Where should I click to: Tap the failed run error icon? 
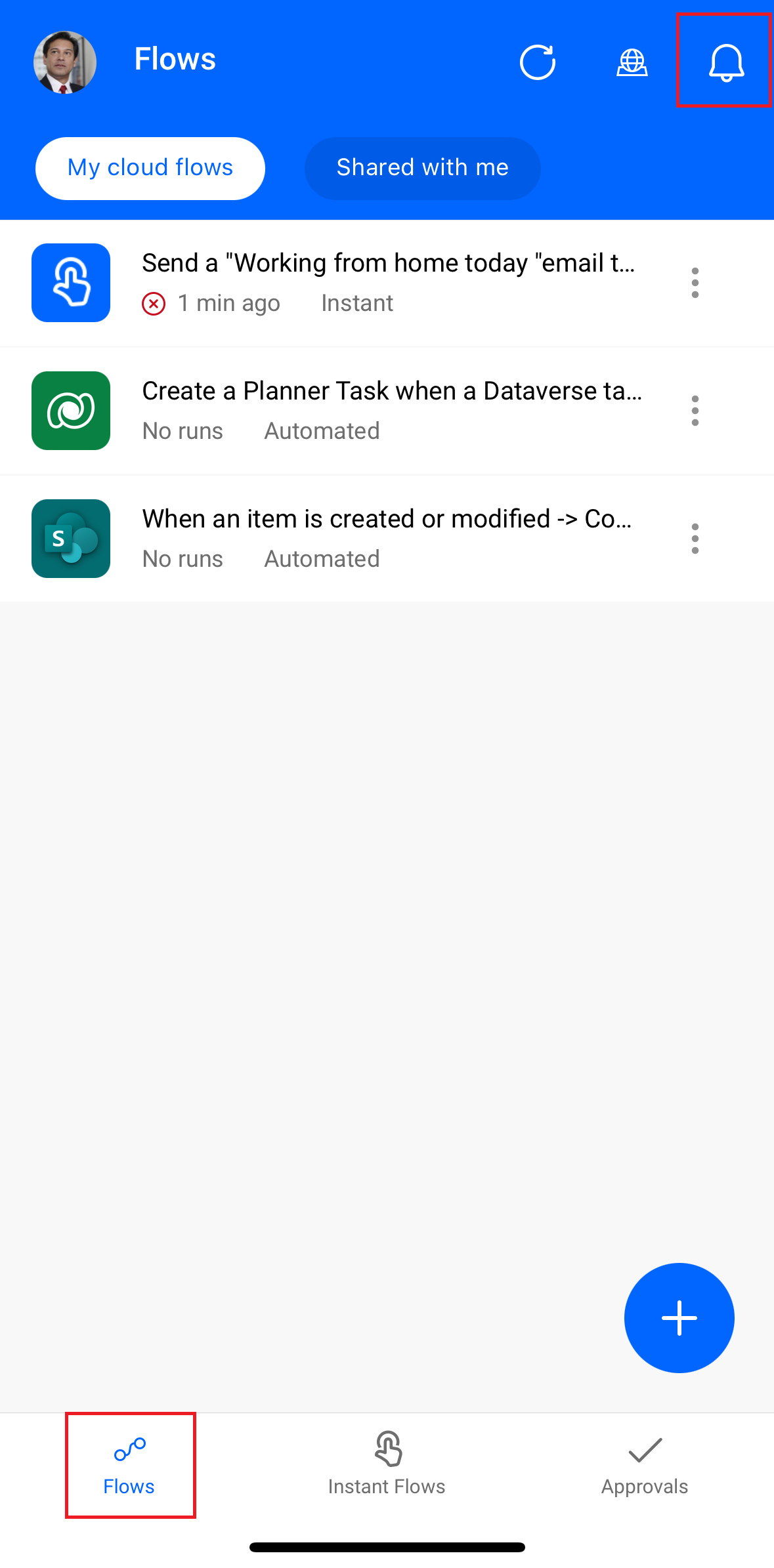click(x=153, y=302)
